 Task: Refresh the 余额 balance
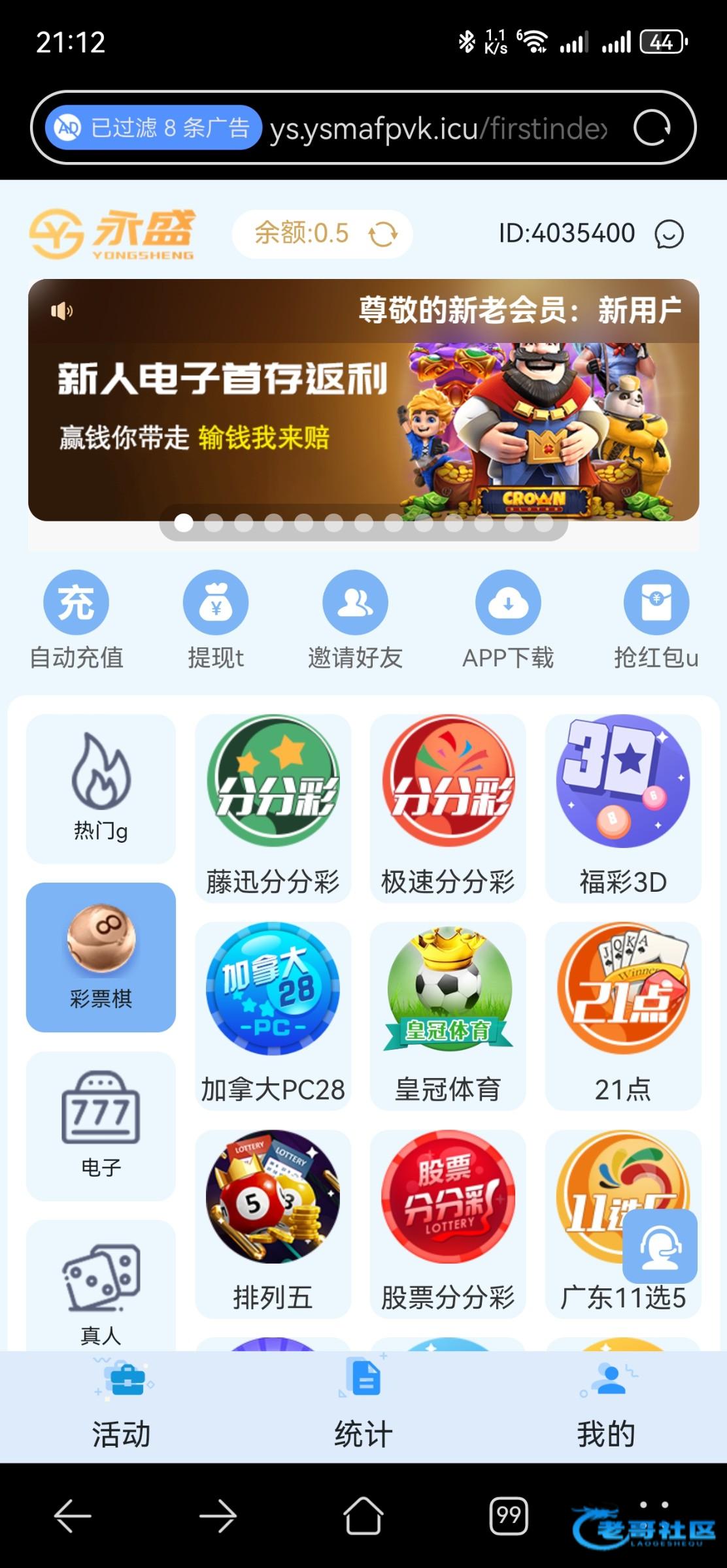click(382, 234)
